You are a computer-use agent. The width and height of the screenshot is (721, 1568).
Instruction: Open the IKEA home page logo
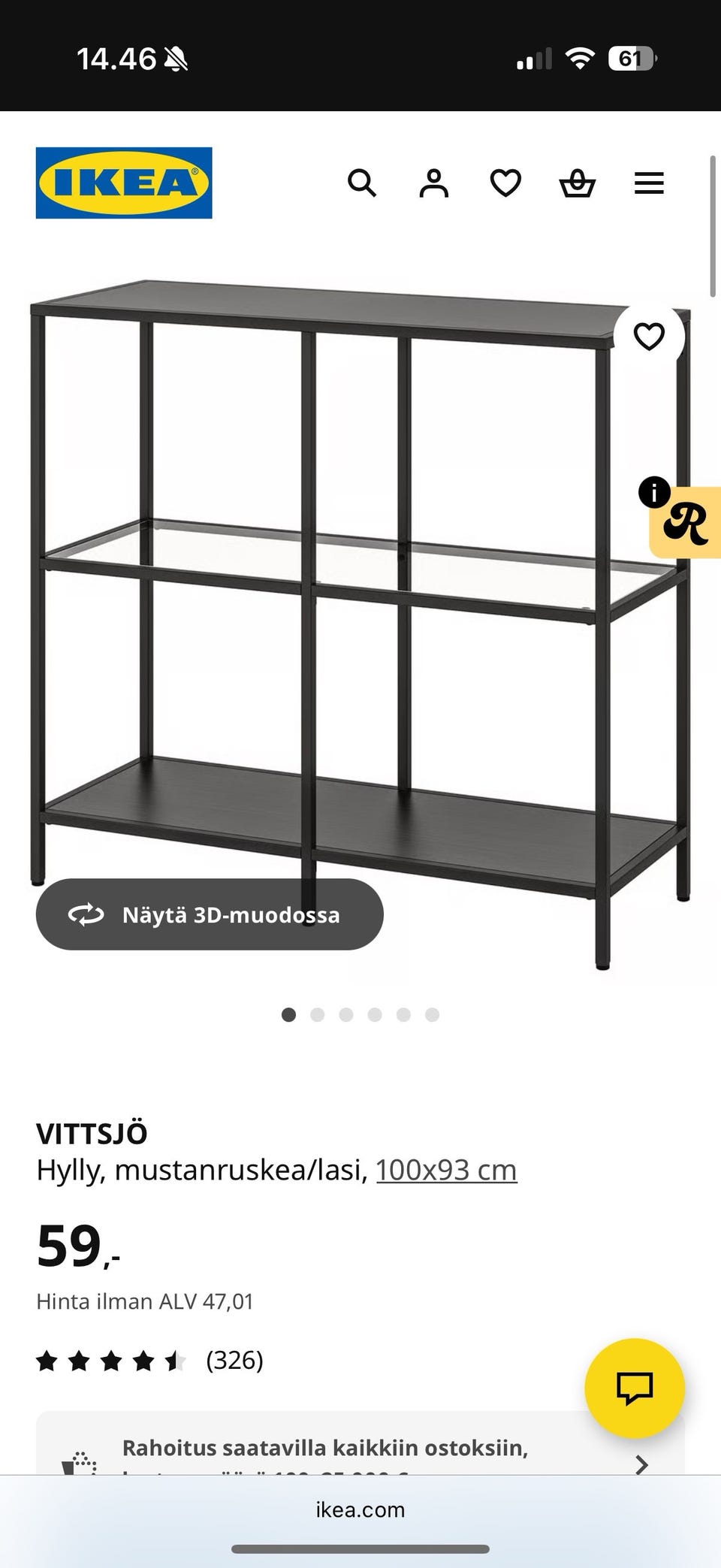[124, 183]
